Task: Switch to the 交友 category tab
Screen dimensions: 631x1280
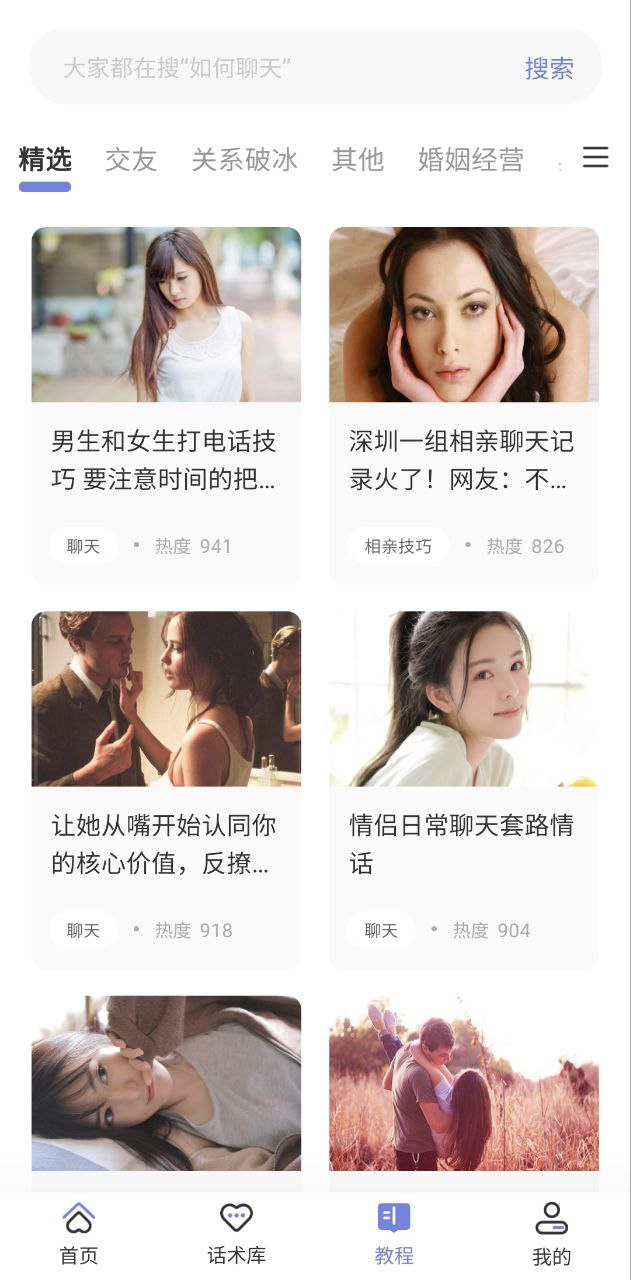Action: click(x=131, y=159)
